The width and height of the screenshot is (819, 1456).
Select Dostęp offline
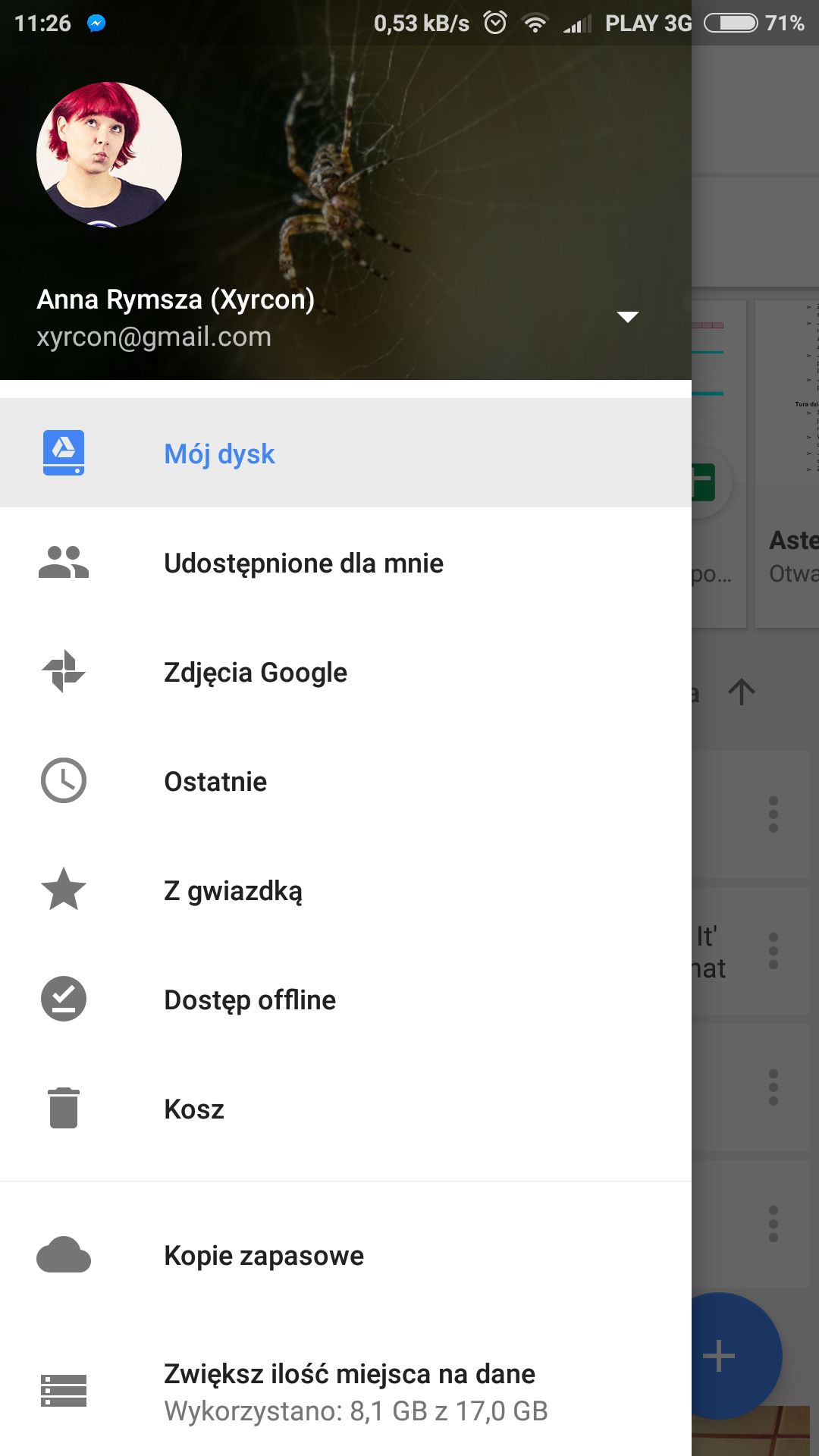click(346, 999)
